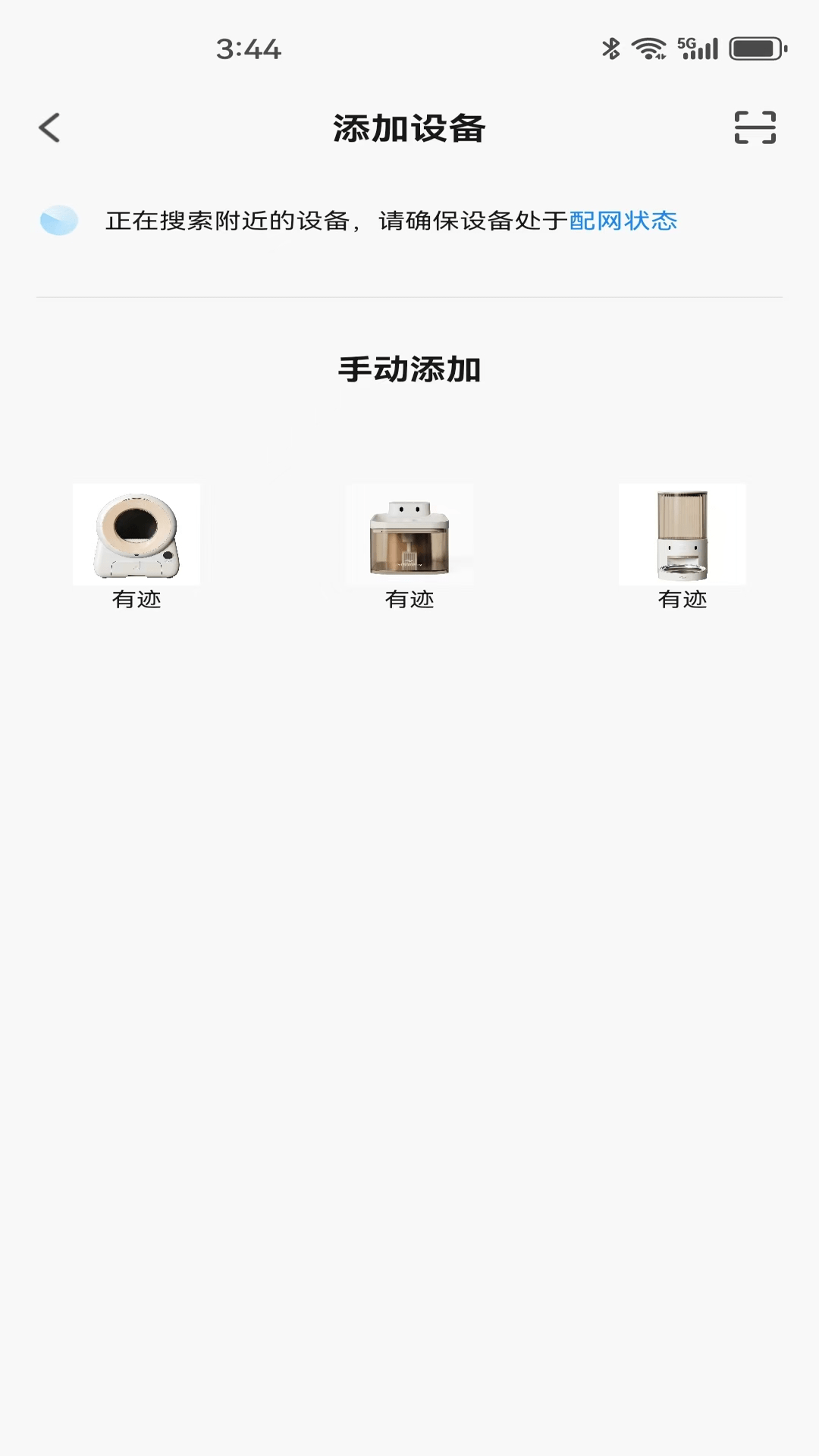819x1456 pixels.
Task: Open the 配网状态 help link
Action: tap(622, 221)
